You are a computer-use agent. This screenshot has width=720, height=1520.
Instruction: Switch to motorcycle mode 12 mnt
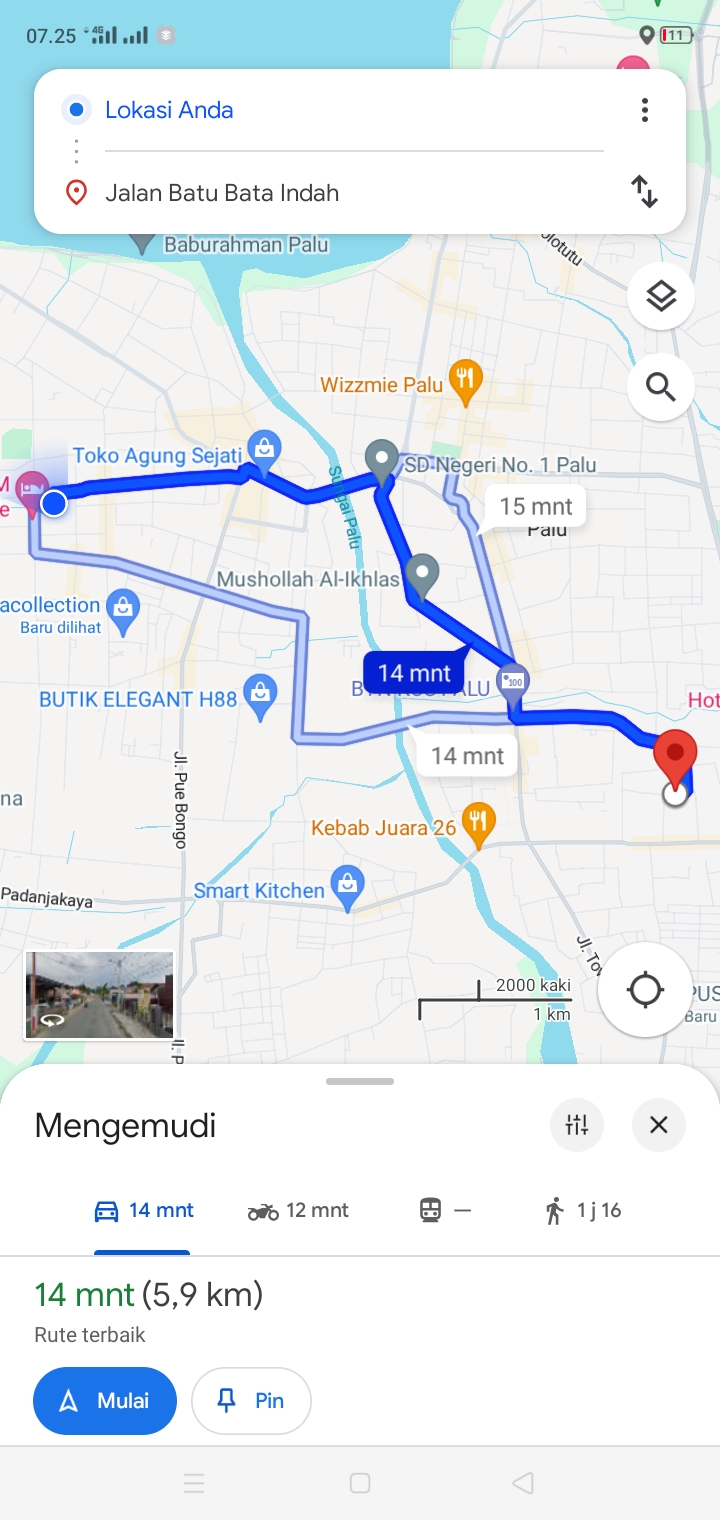coord(298,1211)
